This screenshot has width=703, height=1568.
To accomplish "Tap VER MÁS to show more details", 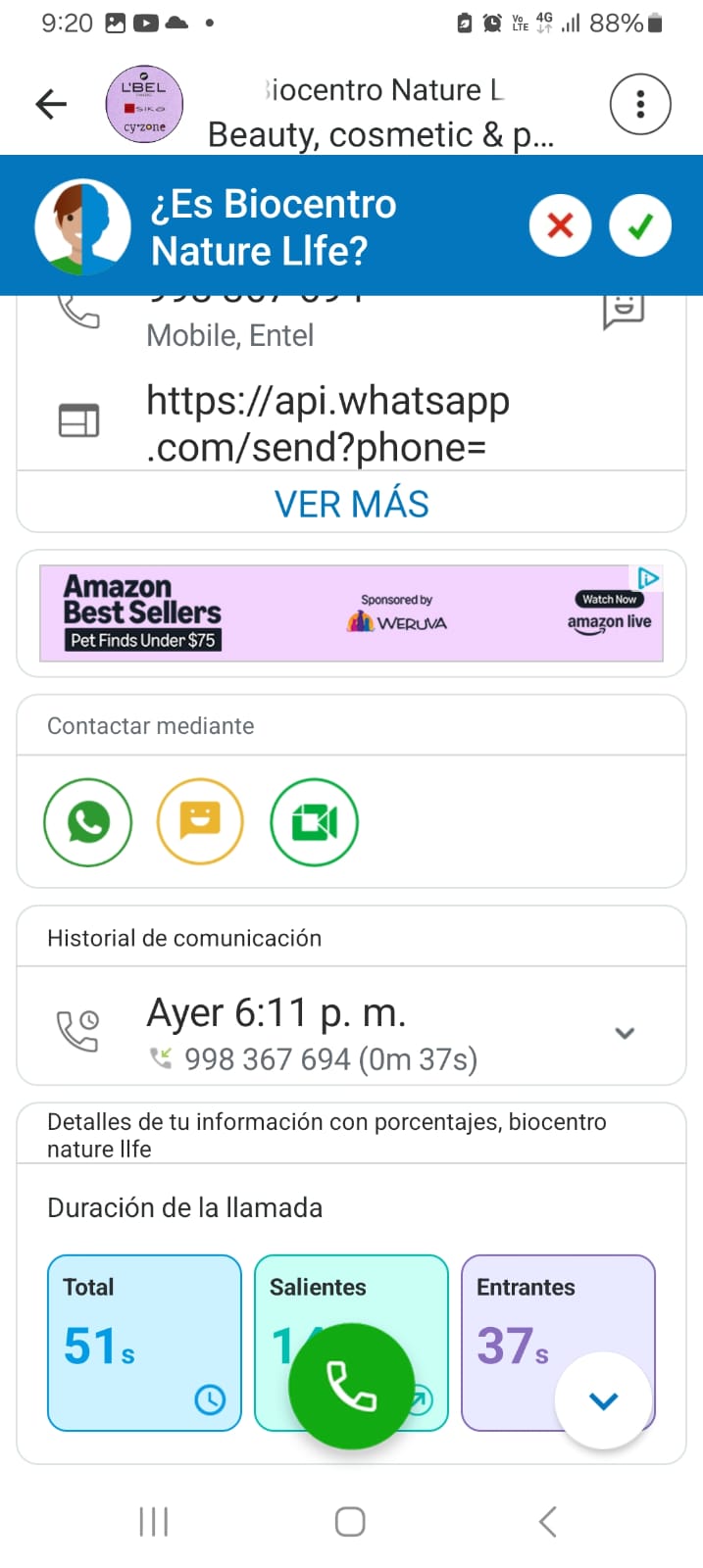I will [x=351, y=504].
